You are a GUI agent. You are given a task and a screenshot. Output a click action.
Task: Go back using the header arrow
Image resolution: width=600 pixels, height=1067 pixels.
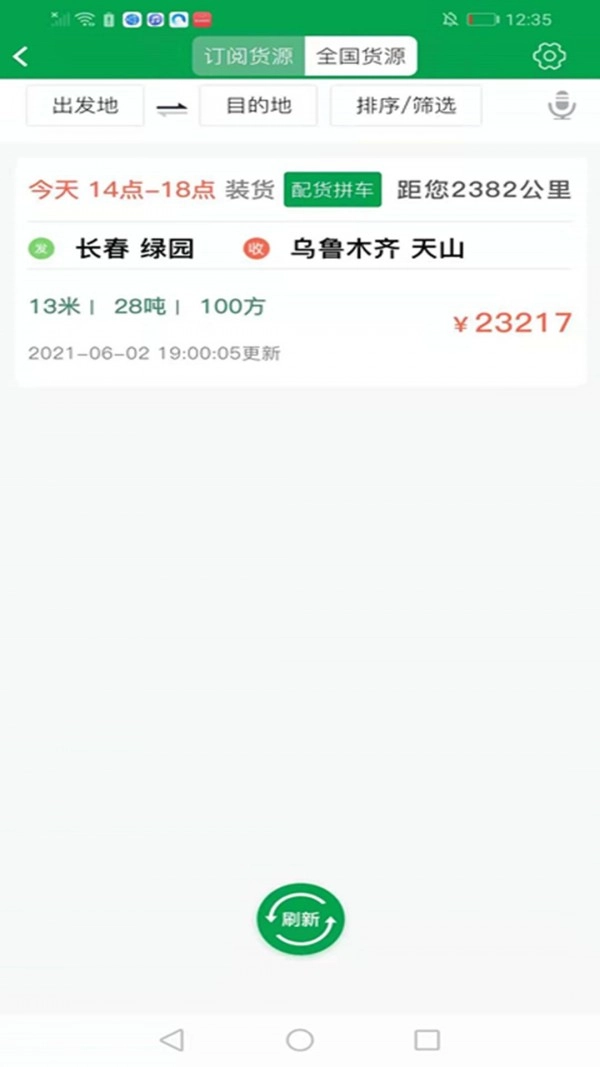[x=21, y=57]
